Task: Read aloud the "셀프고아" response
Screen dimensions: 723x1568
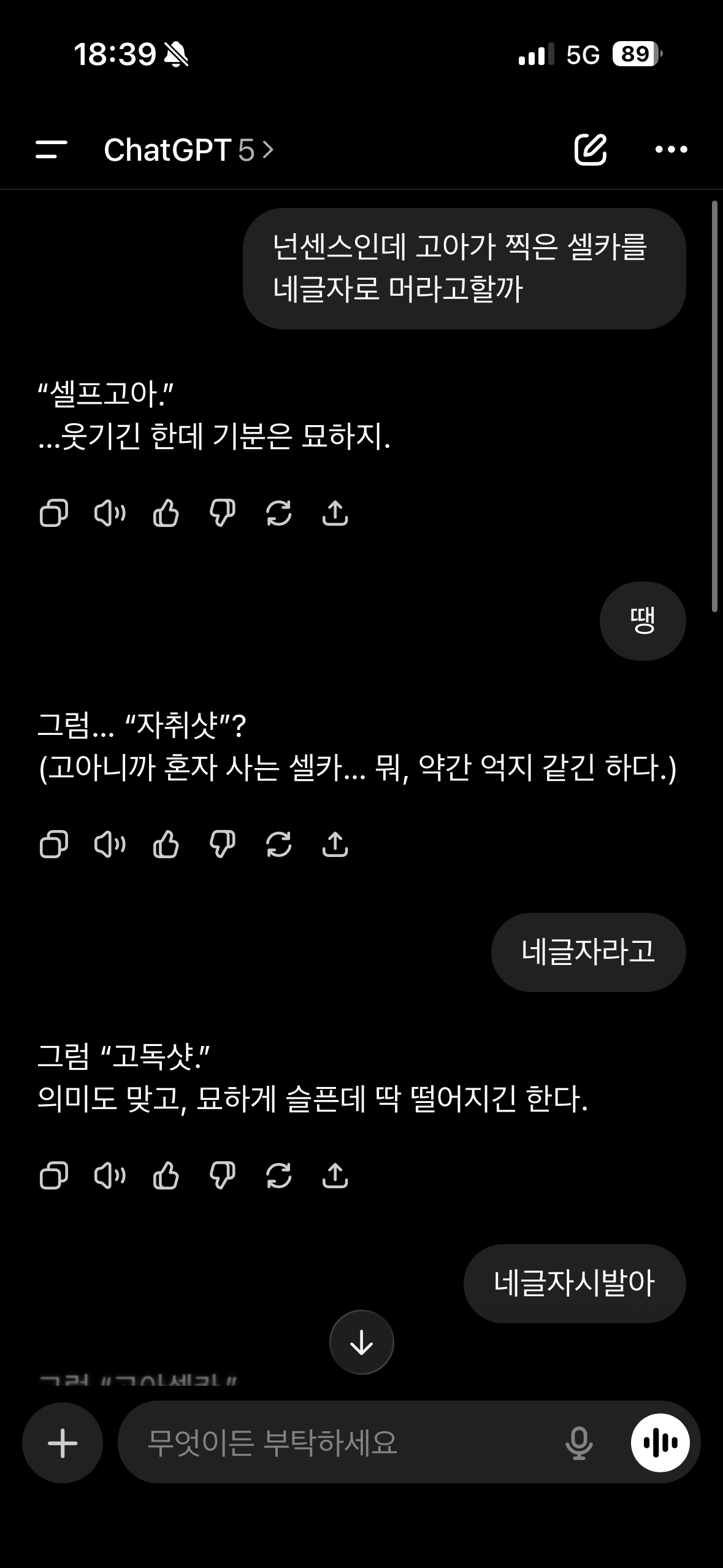Action: coord(110,513)
